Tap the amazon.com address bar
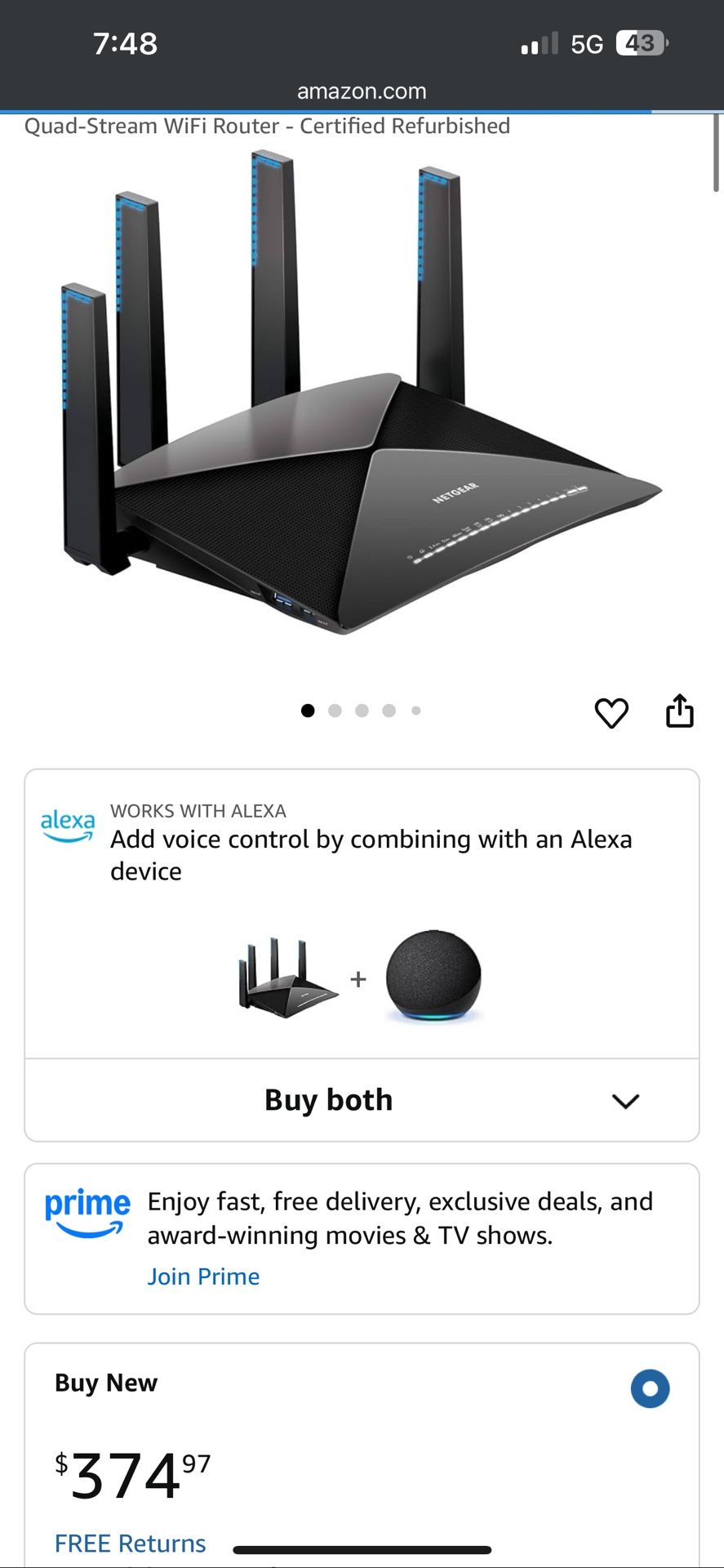Viewport: 724px width, 1568px height. pyautogui.click(x=362, y=91)
